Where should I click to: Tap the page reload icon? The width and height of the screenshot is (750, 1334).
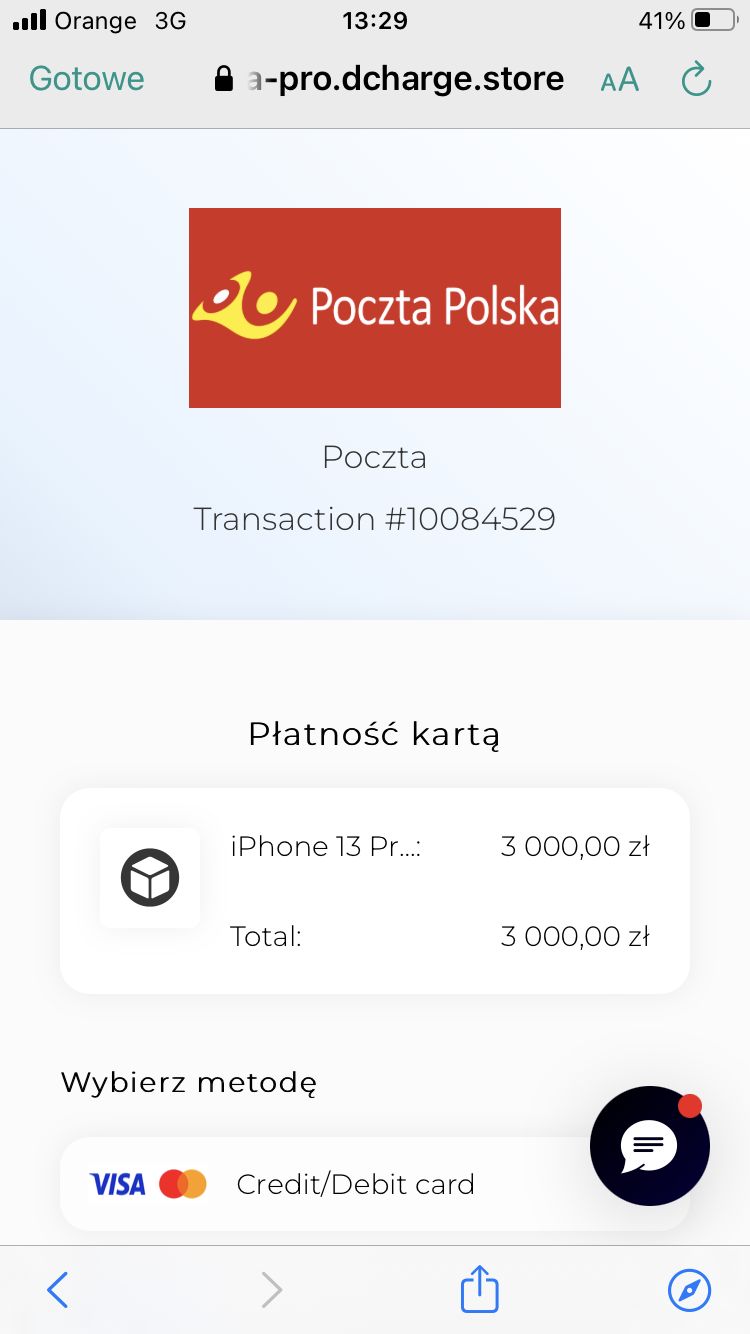(695, 78)
